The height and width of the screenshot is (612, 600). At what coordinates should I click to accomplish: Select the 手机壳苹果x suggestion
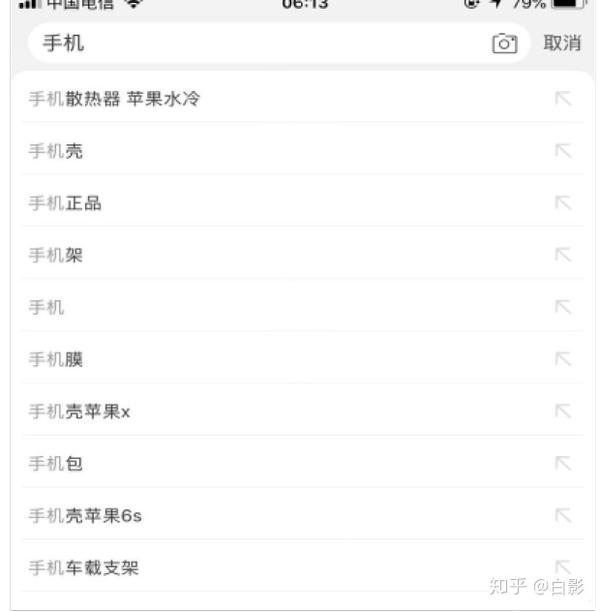coord(79,411)
